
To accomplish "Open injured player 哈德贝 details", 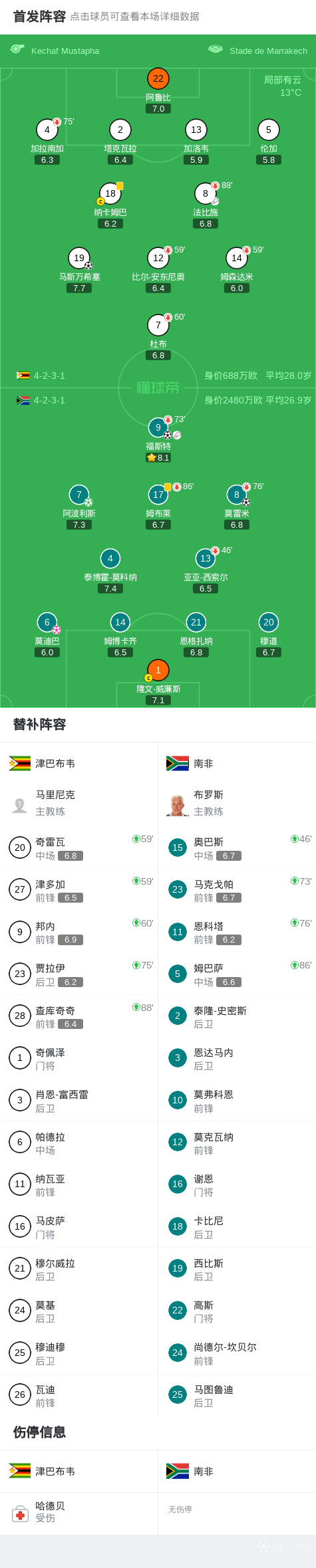I will [79, 1513].
